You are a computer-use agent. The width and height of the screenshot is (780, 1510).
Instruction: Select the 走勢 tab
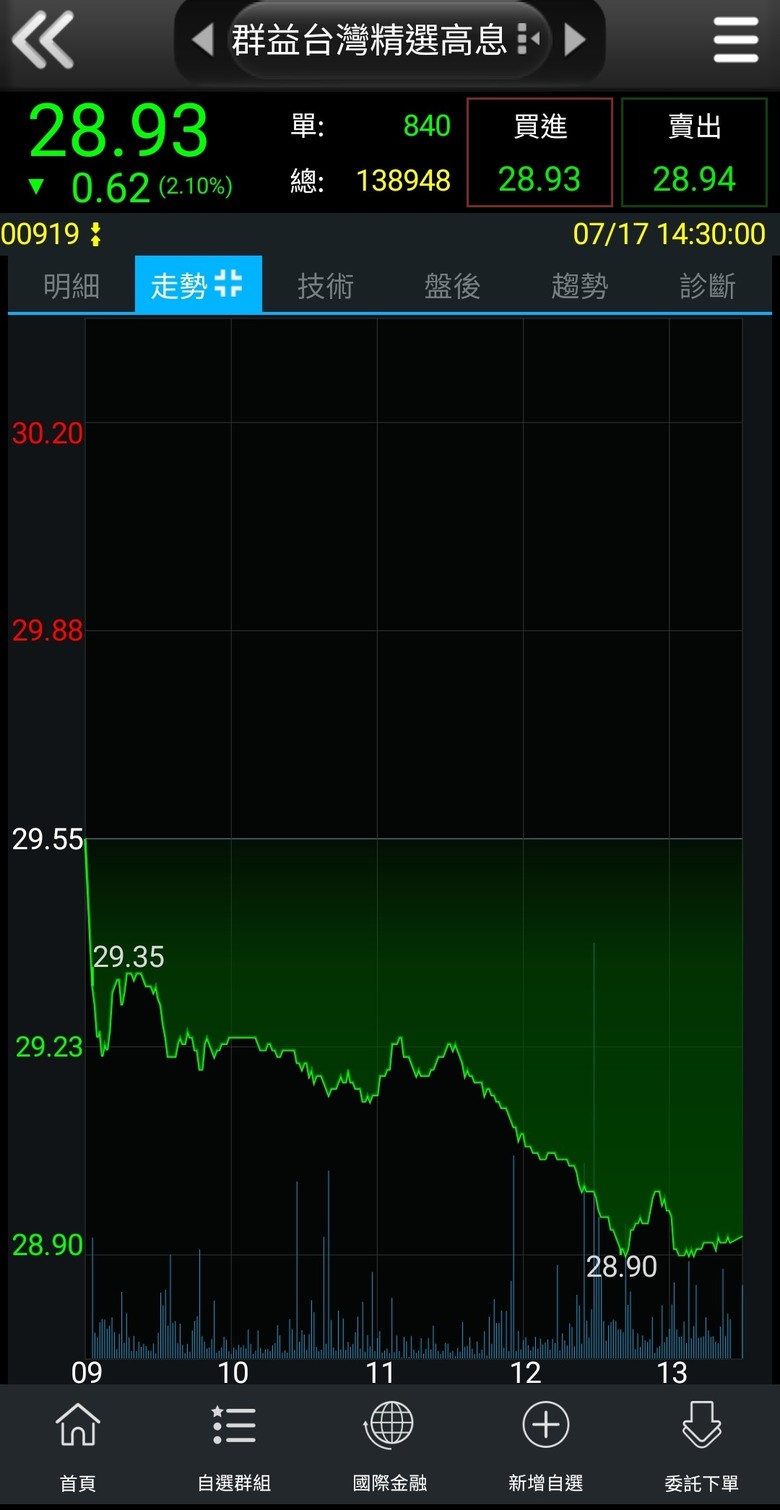pyautogui.click(x=198, y=285)
